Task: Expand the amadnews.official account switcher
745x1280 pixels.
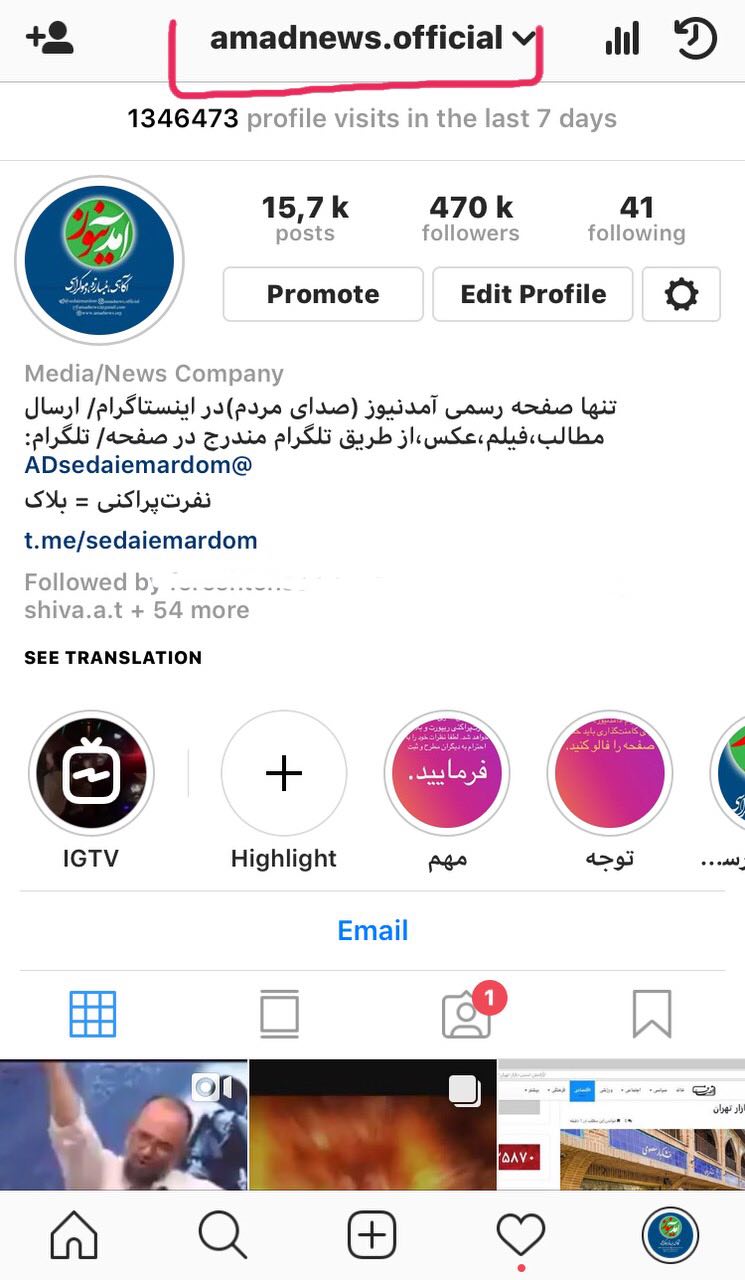Action: click(x=371, y=39)
